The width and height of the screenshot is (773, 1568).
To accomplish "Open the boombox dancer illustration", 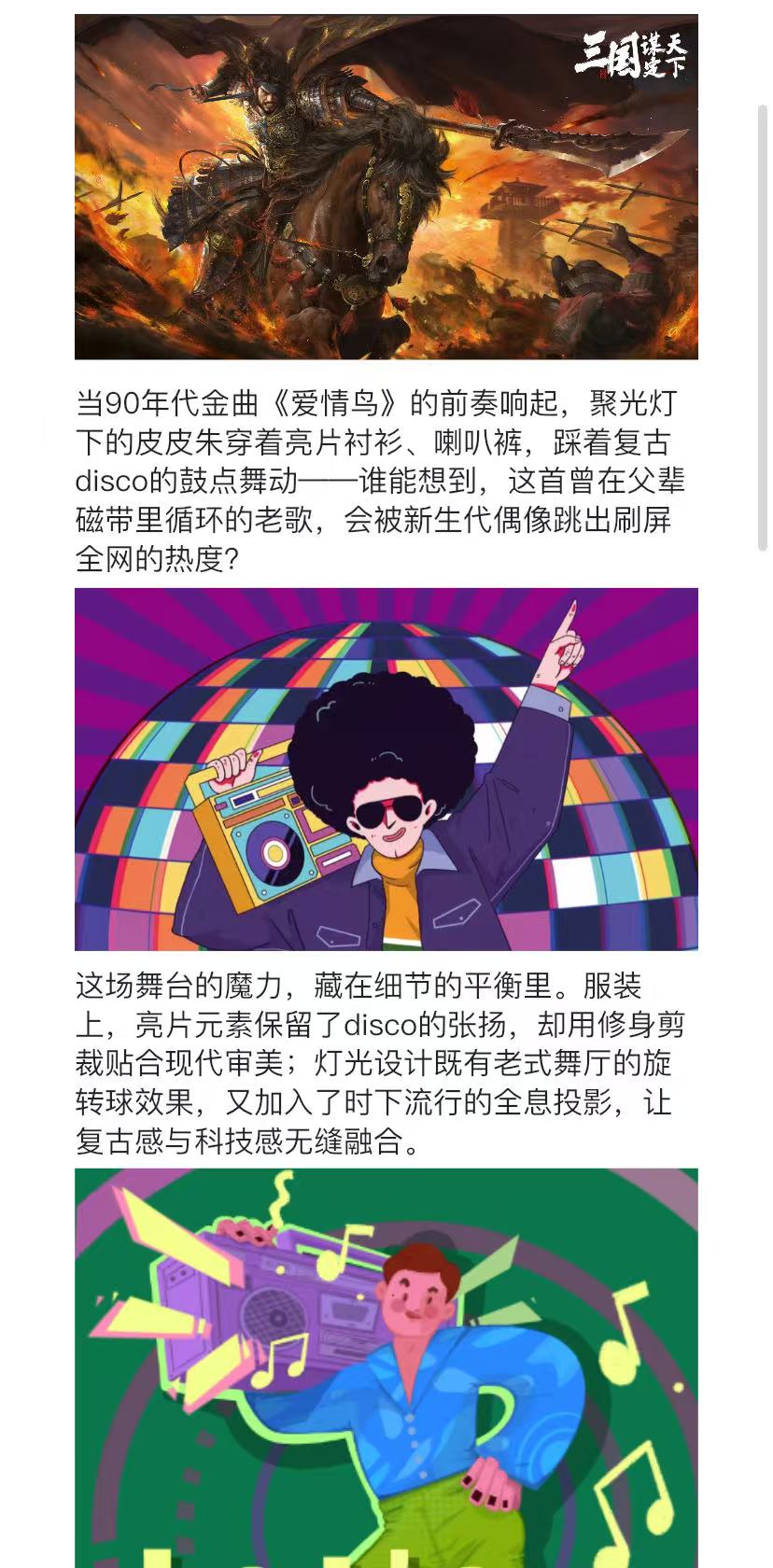I will (386, 1367).
